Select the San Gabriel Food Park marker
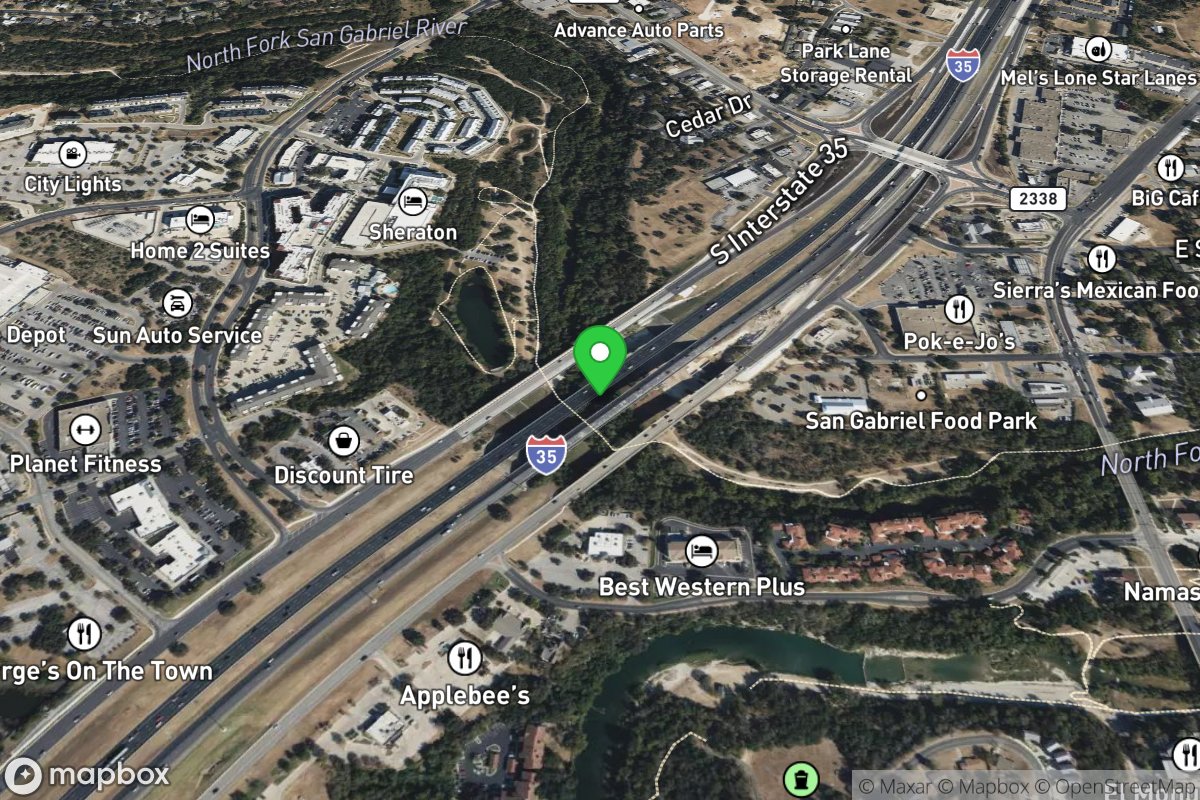 [x=921, y=396]
